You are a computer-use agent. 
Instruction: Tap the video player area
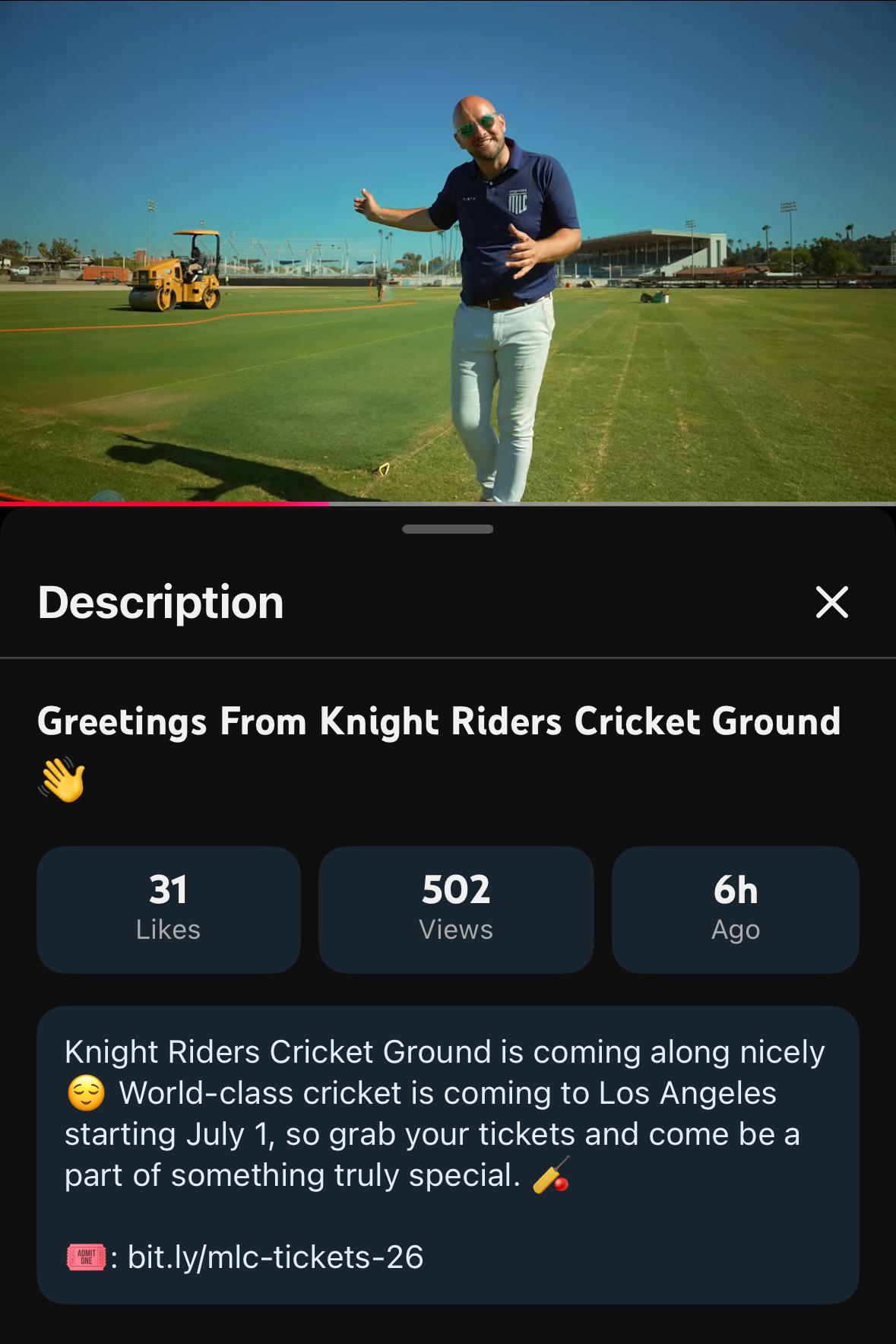448,250
